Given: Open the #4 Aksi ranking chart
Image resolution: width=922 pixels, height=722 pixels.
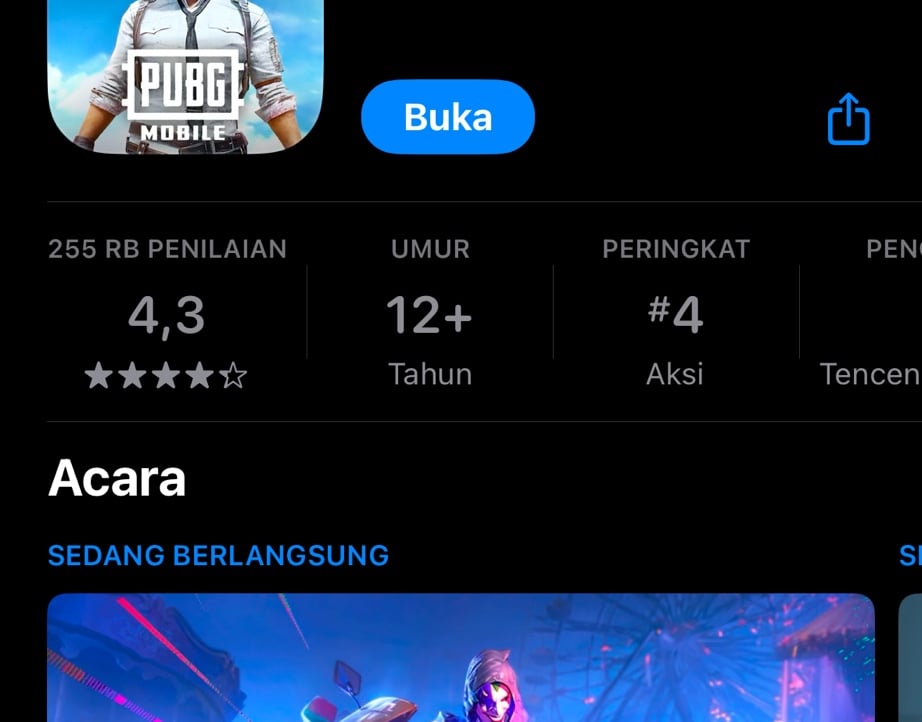Looking at the screenshot, I should 675,317.
